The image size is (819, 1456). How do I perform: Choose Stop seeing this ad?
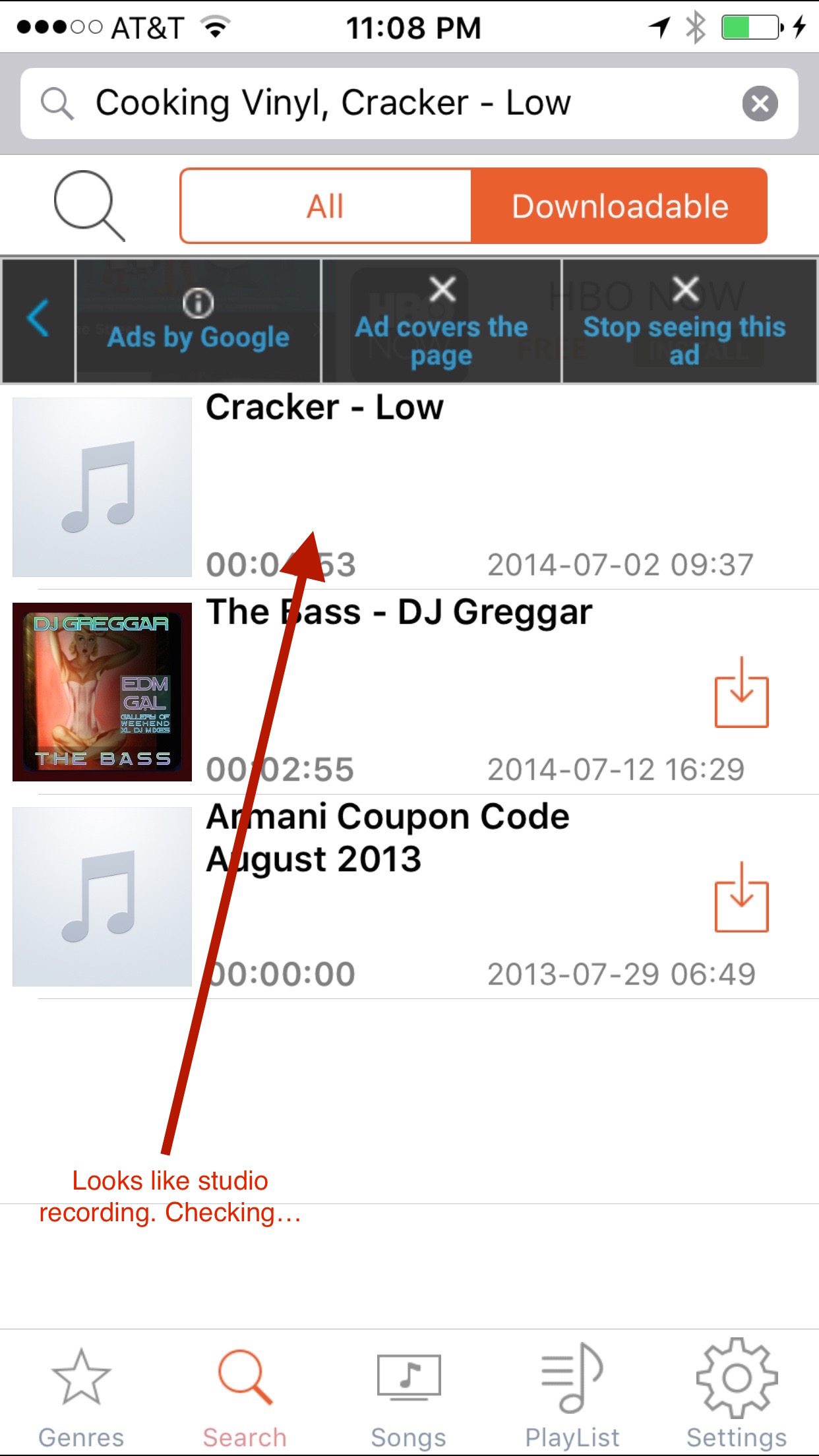click(684, 321)
